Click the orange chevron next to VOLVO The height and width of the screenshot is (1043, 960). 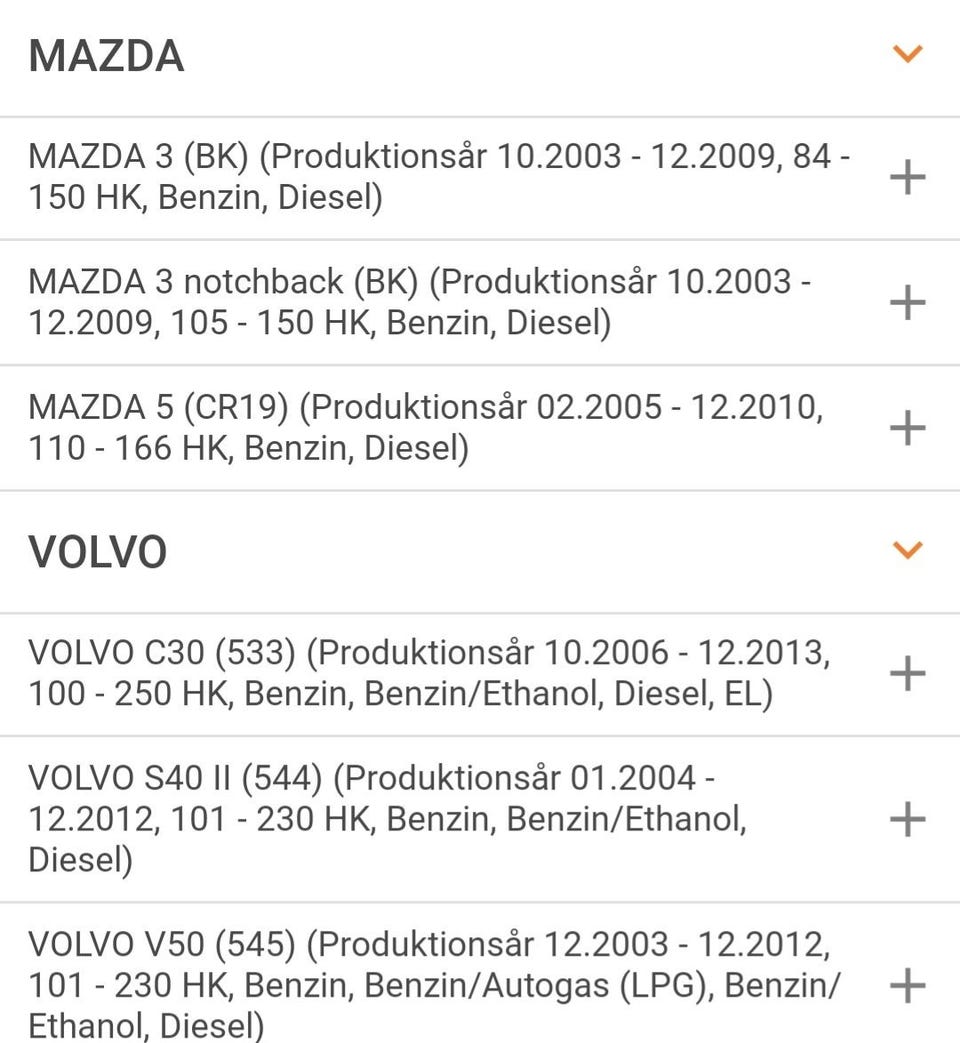[905, 550]
